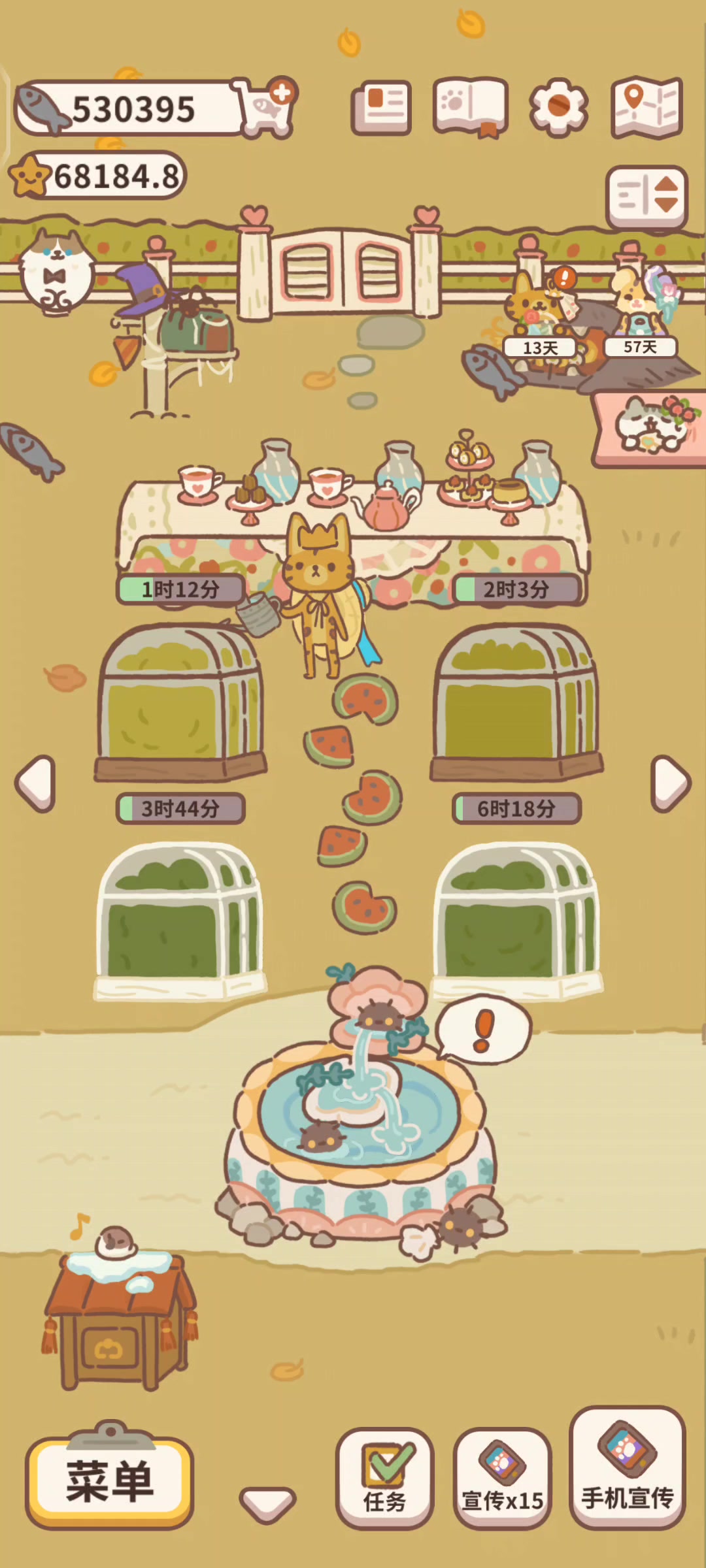Go to the previous area with left arrow
Image resolution: width=706 pixels, height=1568 pixels.
[35, 783]
